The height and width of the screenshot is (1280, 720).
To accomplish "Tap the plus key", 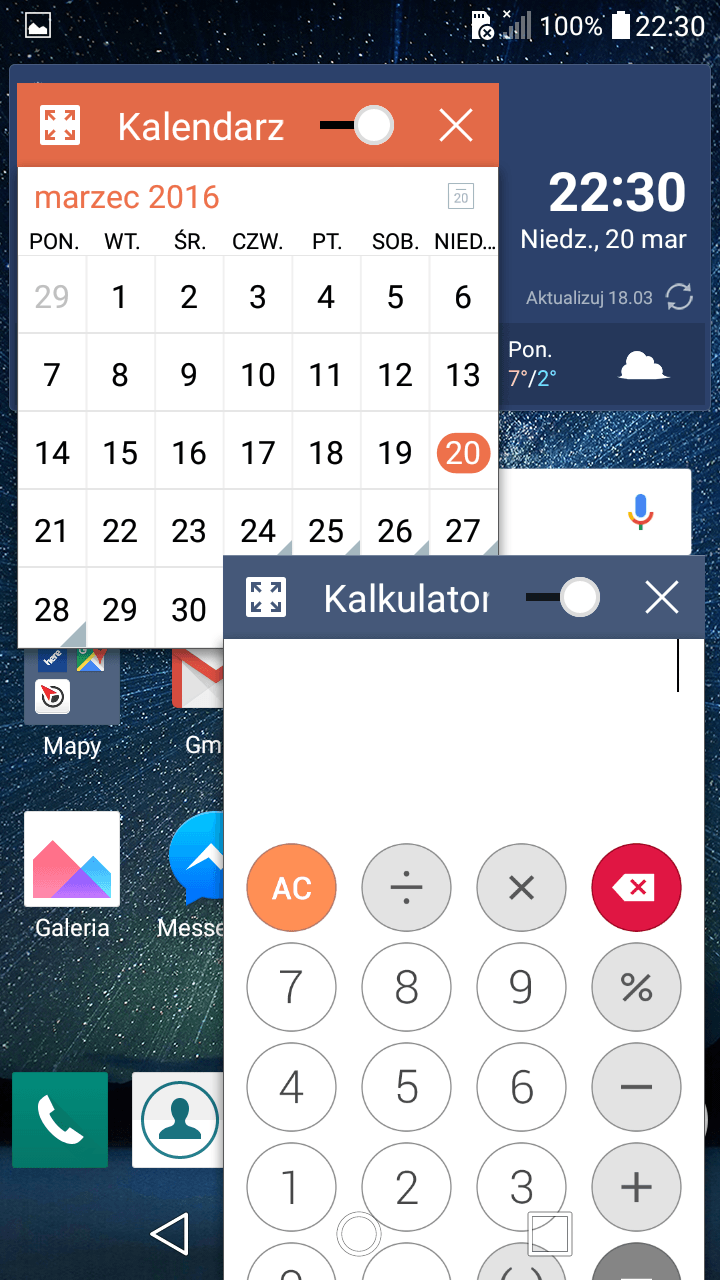I will pyautogui.click(x=636, y=1187).
